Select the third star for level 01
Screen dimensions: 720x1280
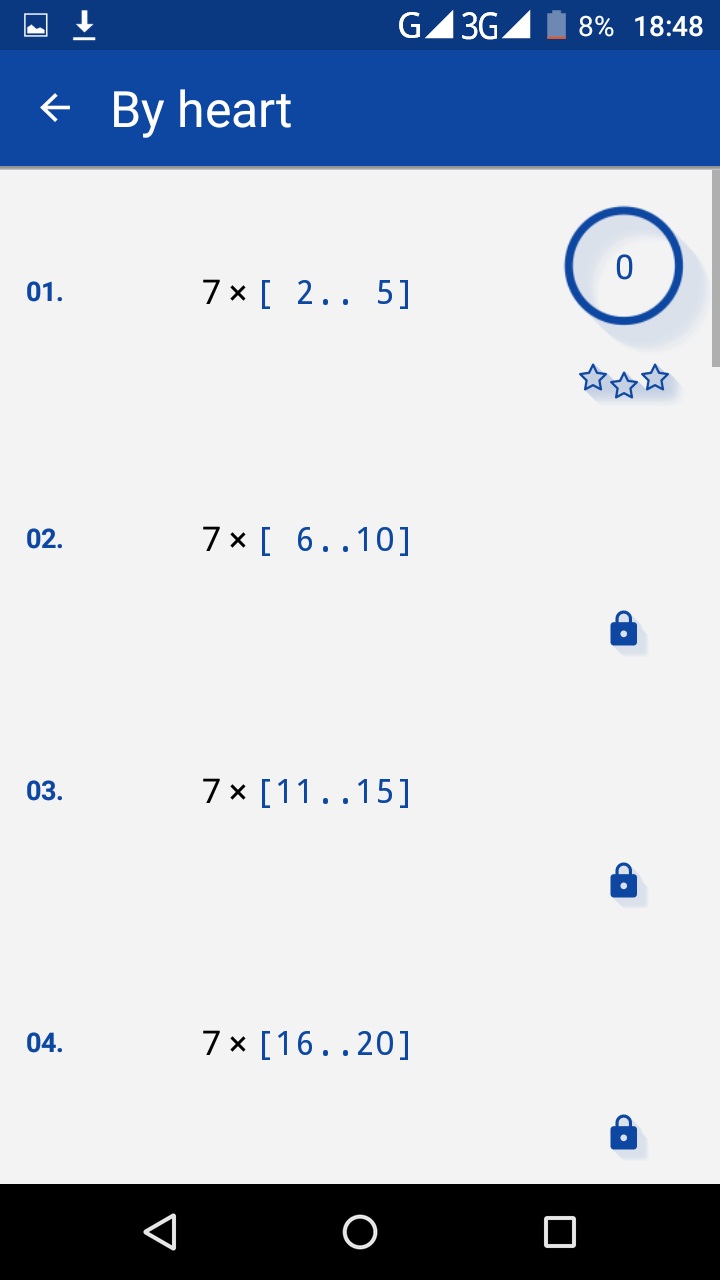[x=655, y=380]
